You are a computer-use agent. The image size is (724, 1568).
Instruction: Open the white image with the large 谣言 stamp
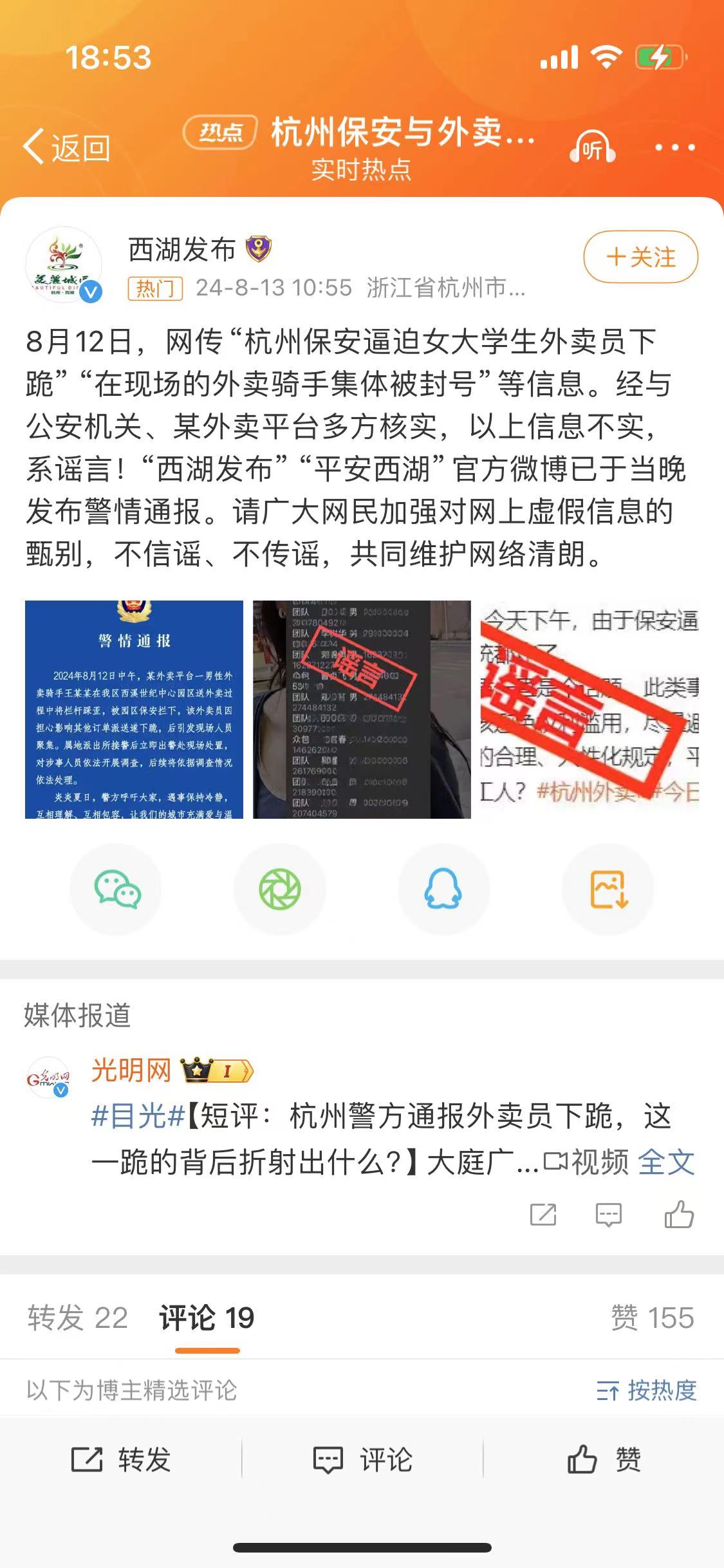pos(589,709)
